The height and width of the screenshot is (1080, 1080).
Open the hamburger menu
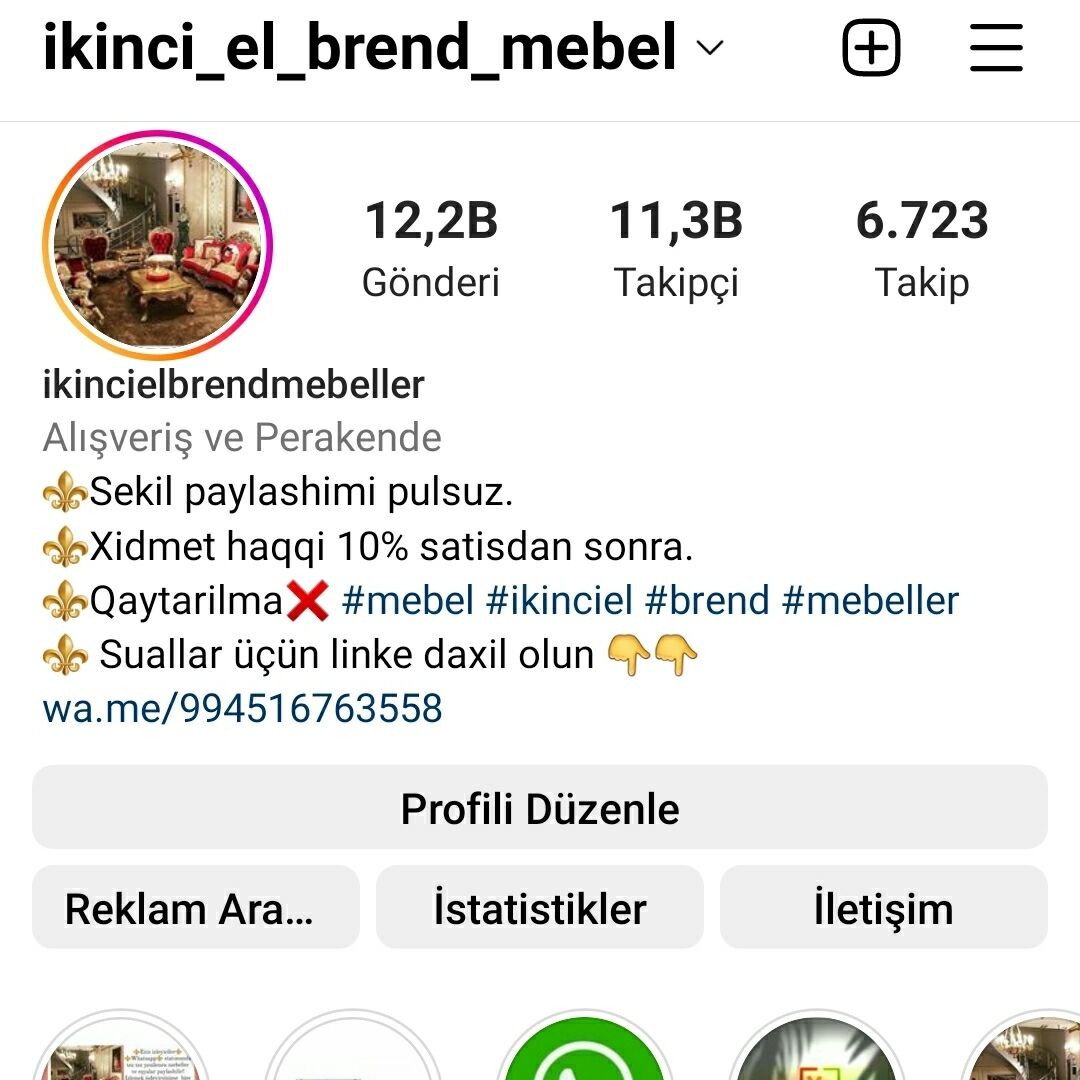point(996,48)
